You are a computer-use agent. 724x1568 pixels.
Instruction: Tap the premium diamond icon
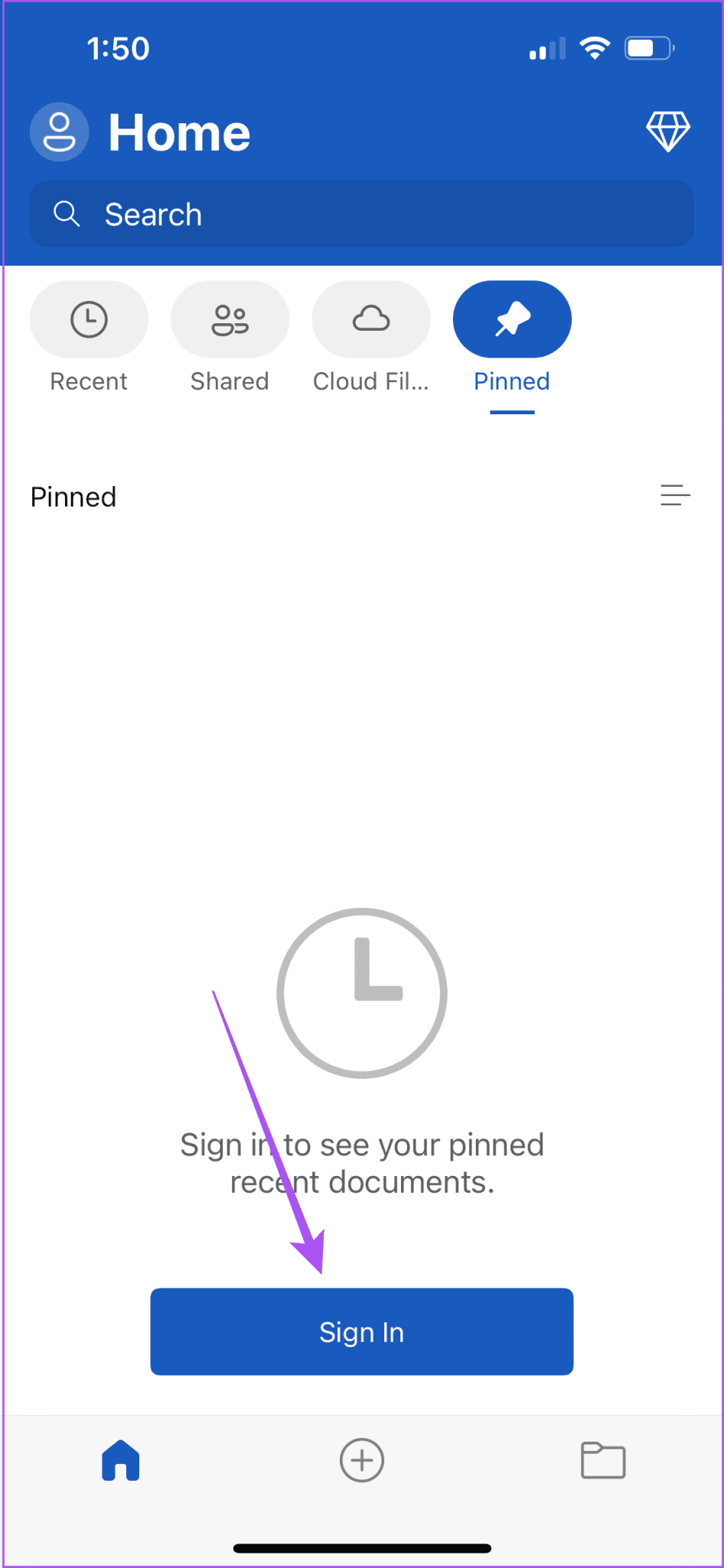(x=667, y=130)
